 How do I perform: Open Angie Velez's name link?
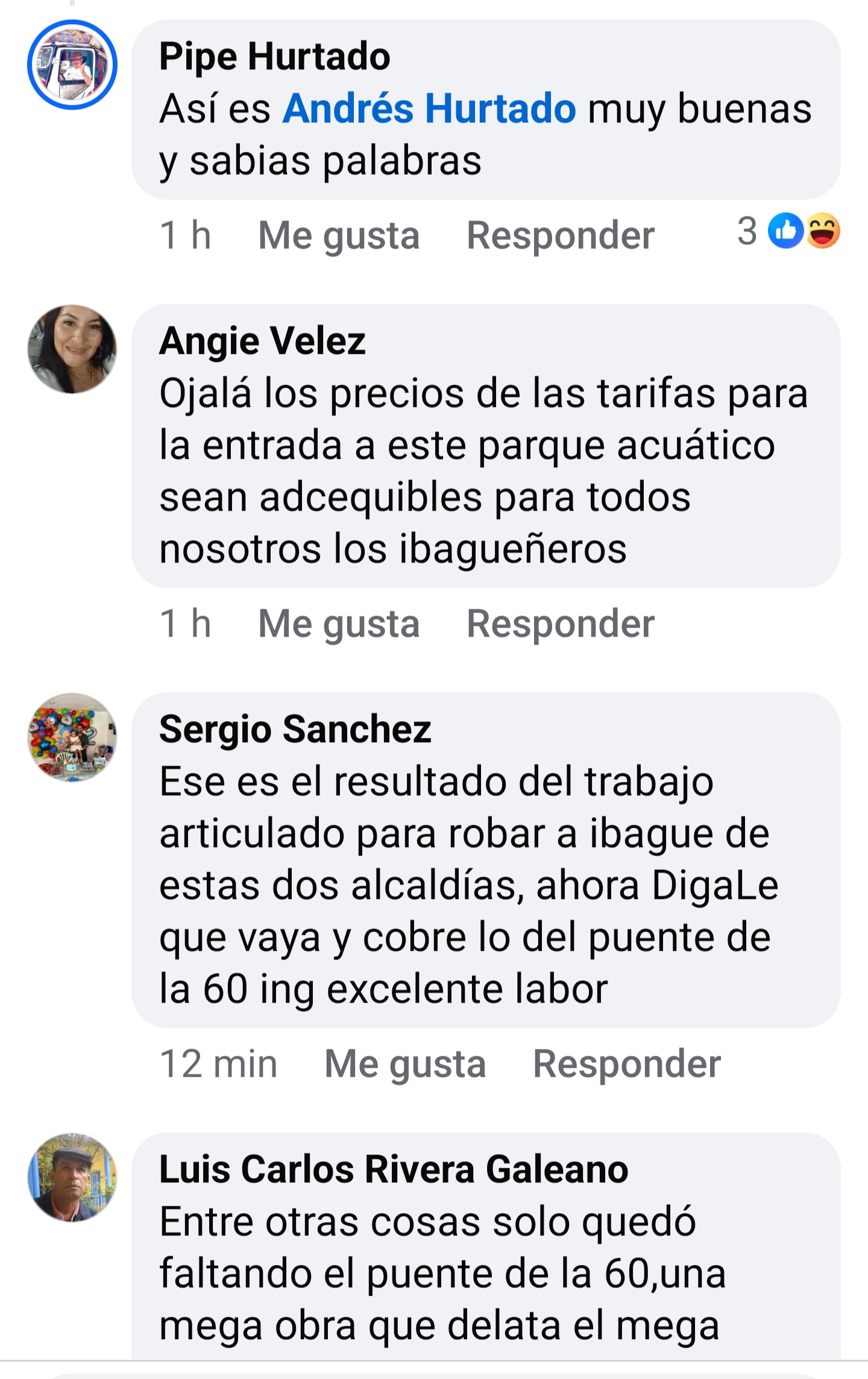262,341
